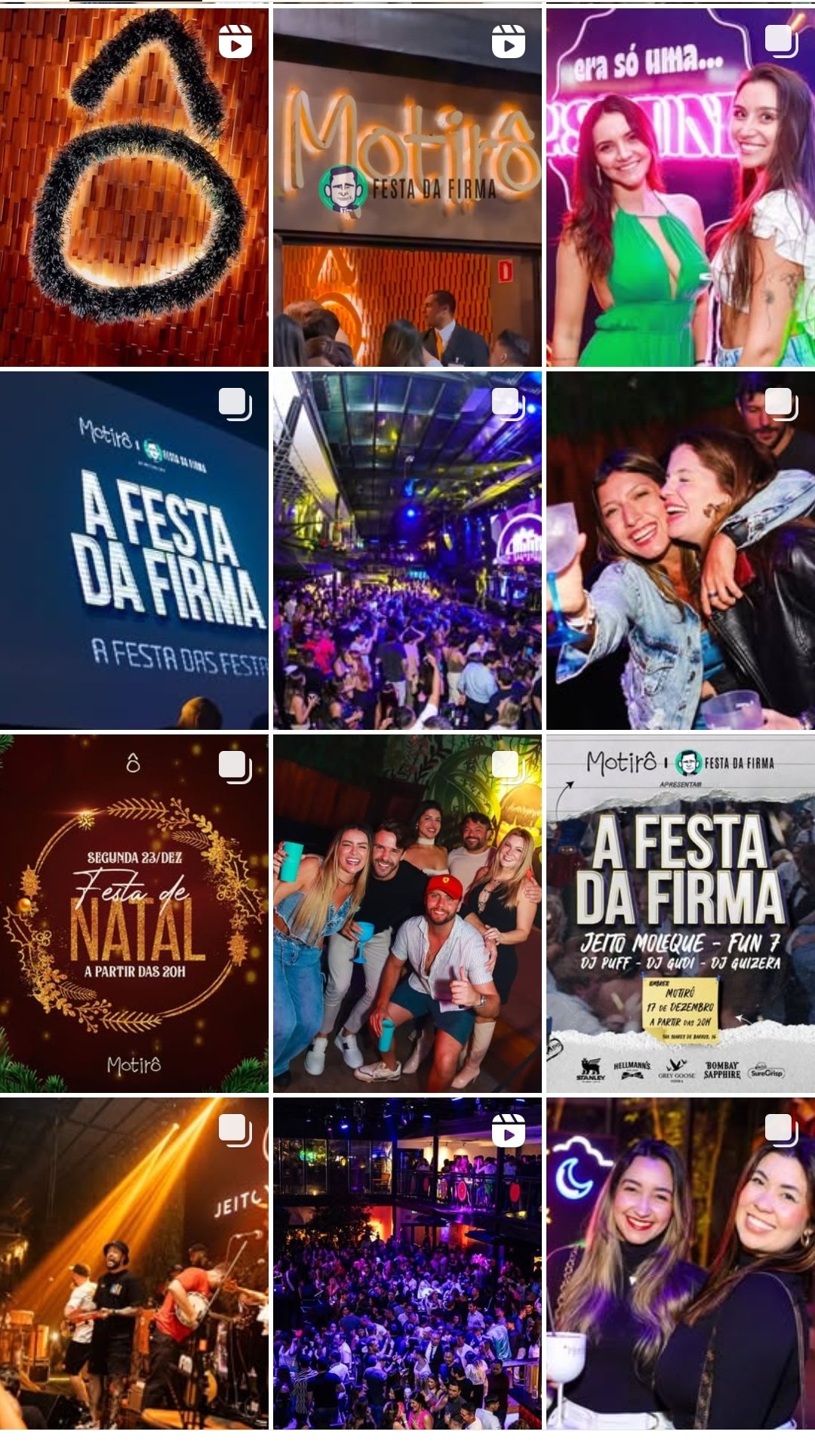Open the crowded blue-lit dance floor post
This screenshot has width=815, height=1456.
(x=407, y=550)
